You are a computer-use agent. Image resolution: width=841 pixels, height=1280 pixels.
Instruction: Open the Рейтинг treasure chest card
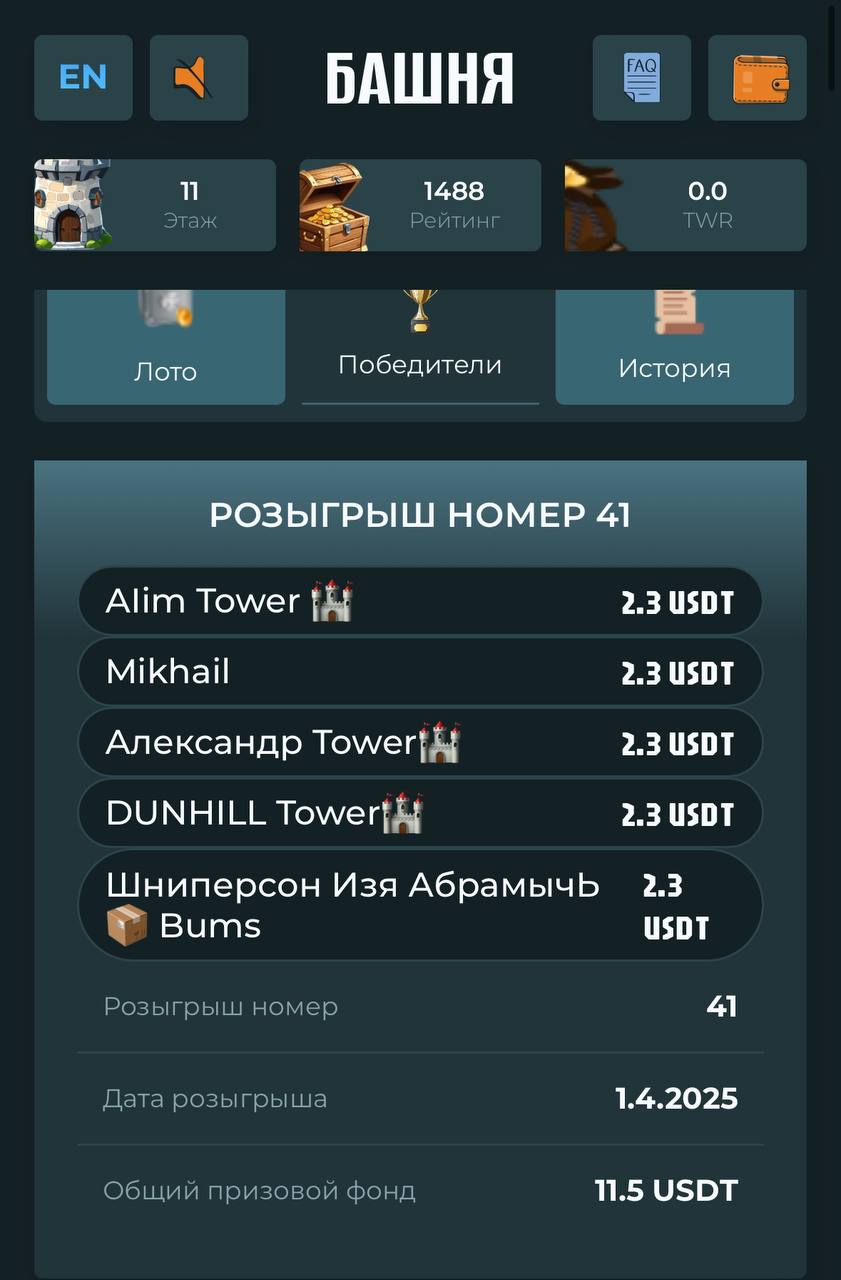[420, 205]
